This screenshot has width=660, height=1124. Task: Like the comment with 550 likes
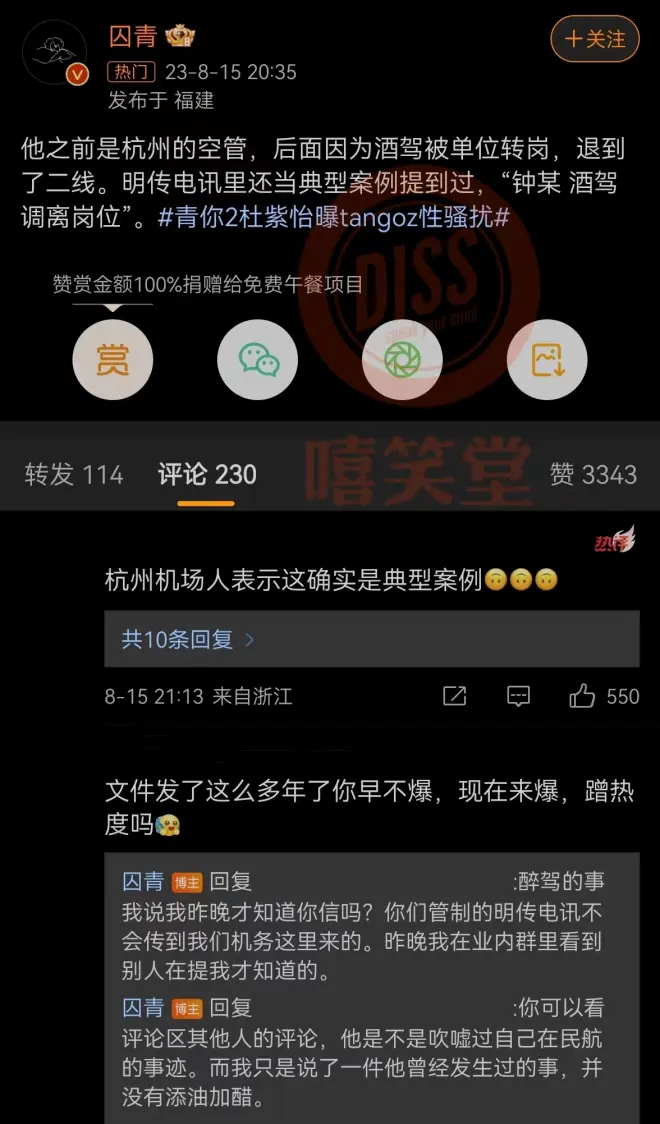583,696
